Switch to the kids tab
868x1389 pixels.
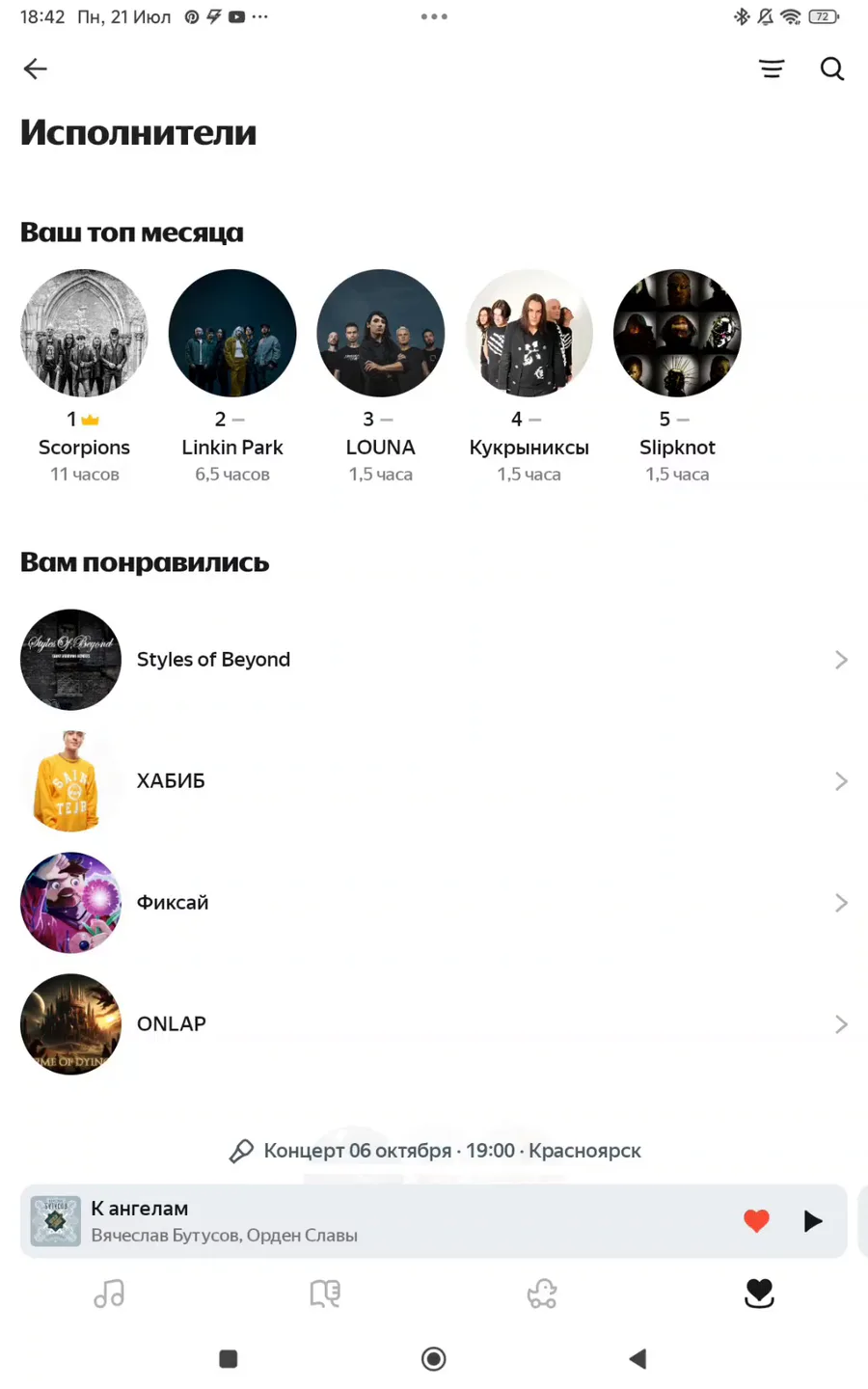[542, 1294]
